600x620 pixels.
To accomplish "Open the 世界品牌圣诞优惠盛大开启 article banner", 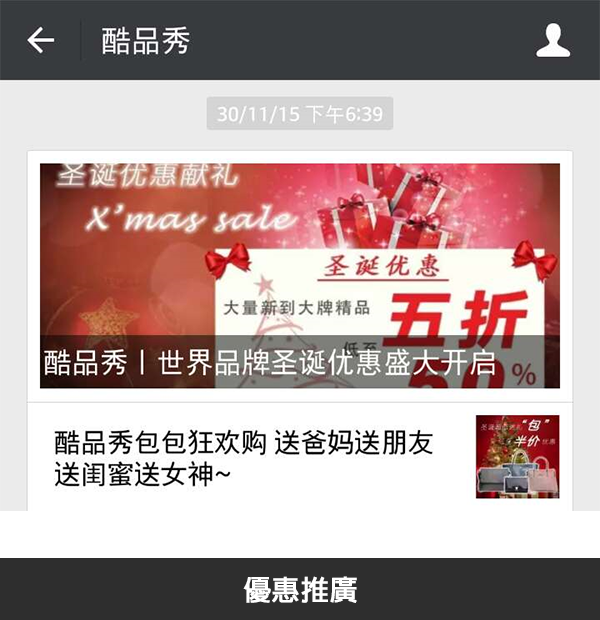I will point(299,276).
